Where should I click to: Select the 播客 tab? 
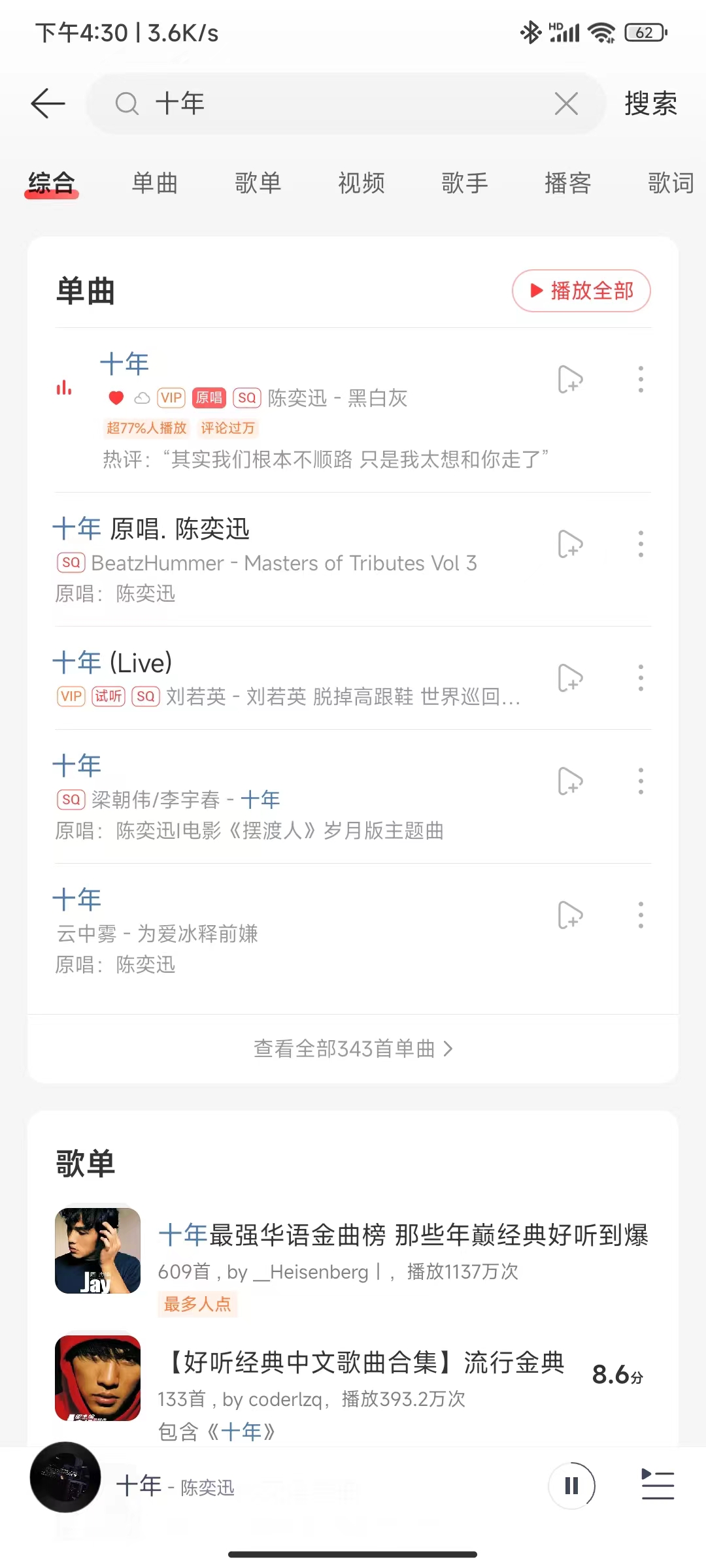coord(568,183)
